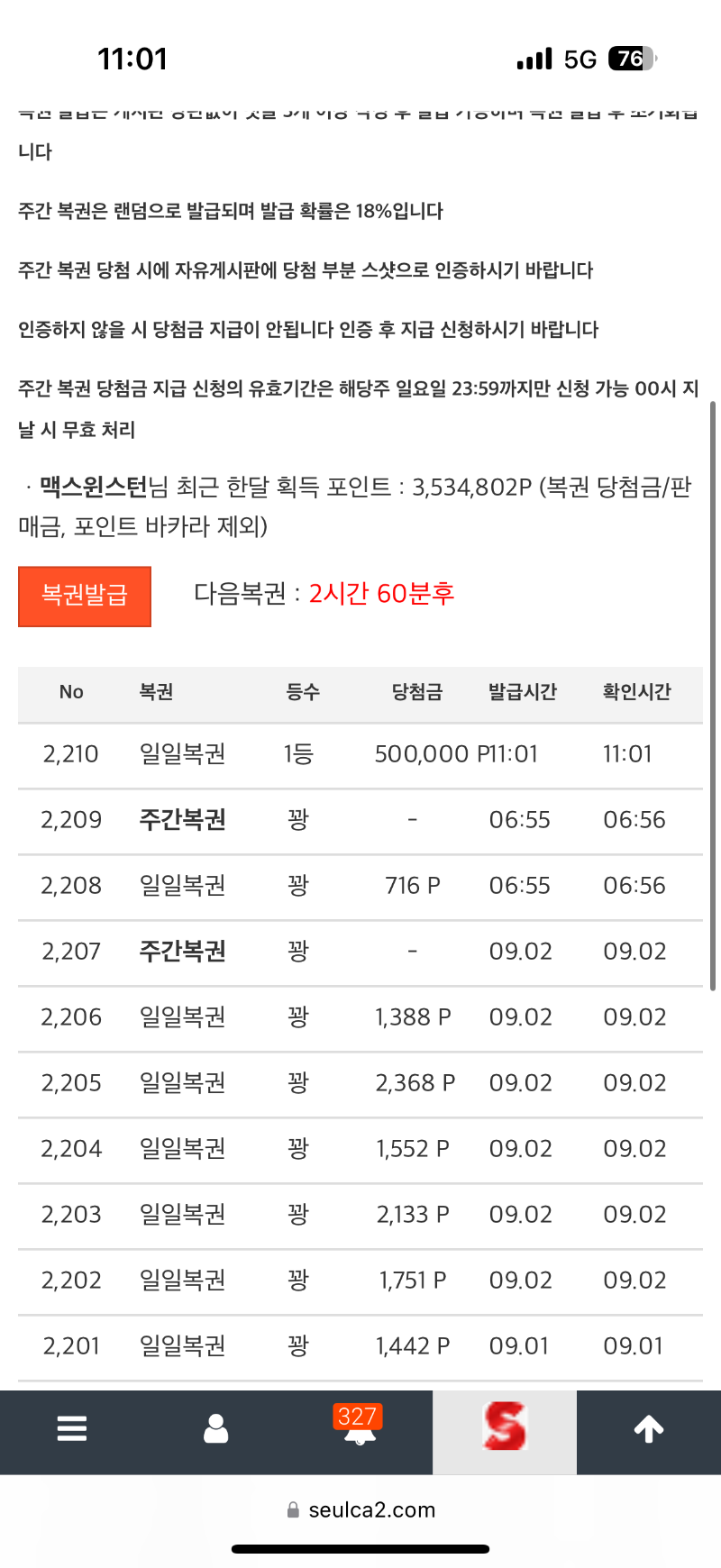This screenshot has height=1568, width=721.
Task: Open the user profile icon
Action: tap(216, 1428)
